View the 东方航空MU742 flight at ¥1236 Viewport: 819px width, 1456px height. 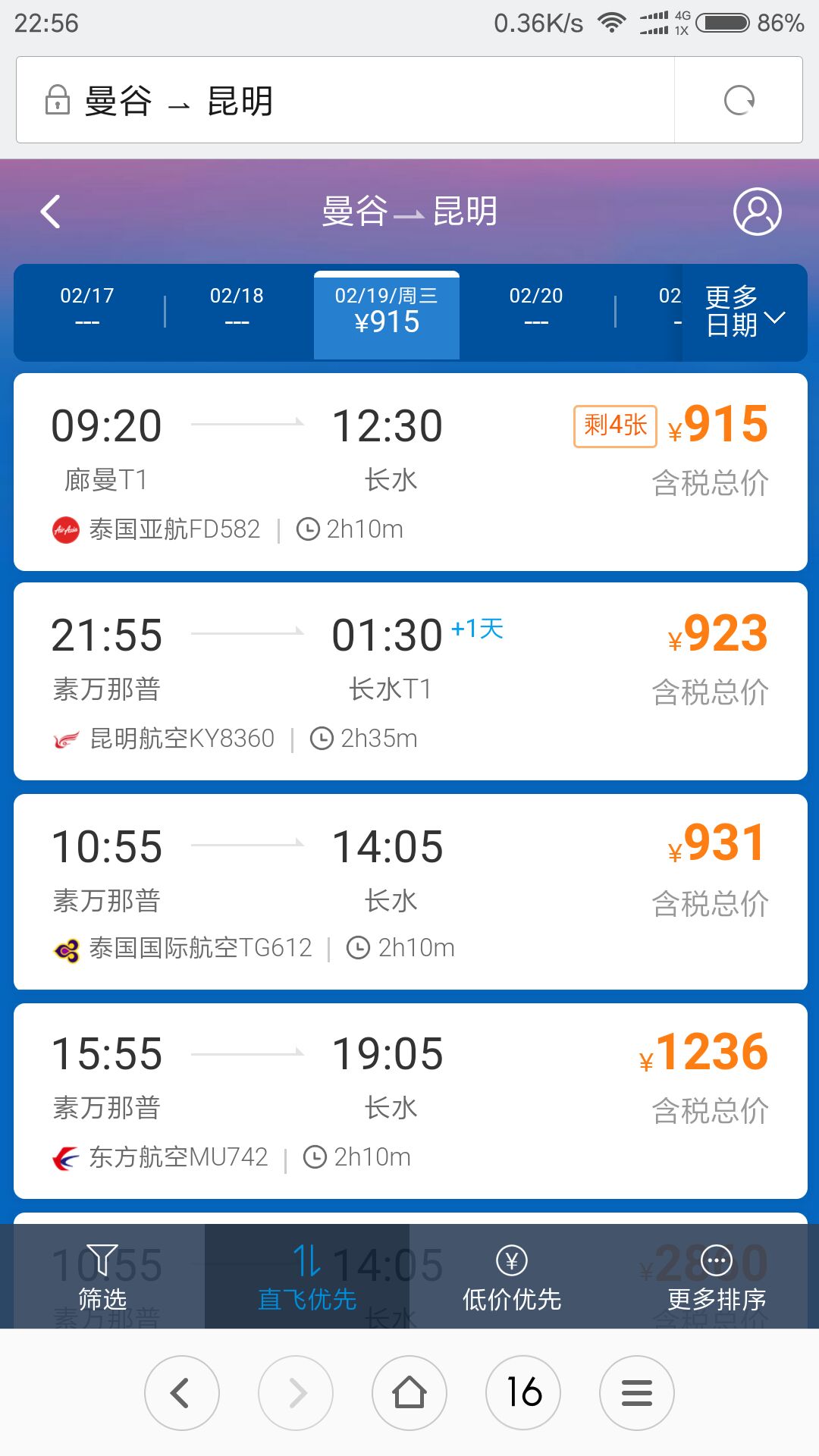pyautogui.click(x=410, y=1101)
